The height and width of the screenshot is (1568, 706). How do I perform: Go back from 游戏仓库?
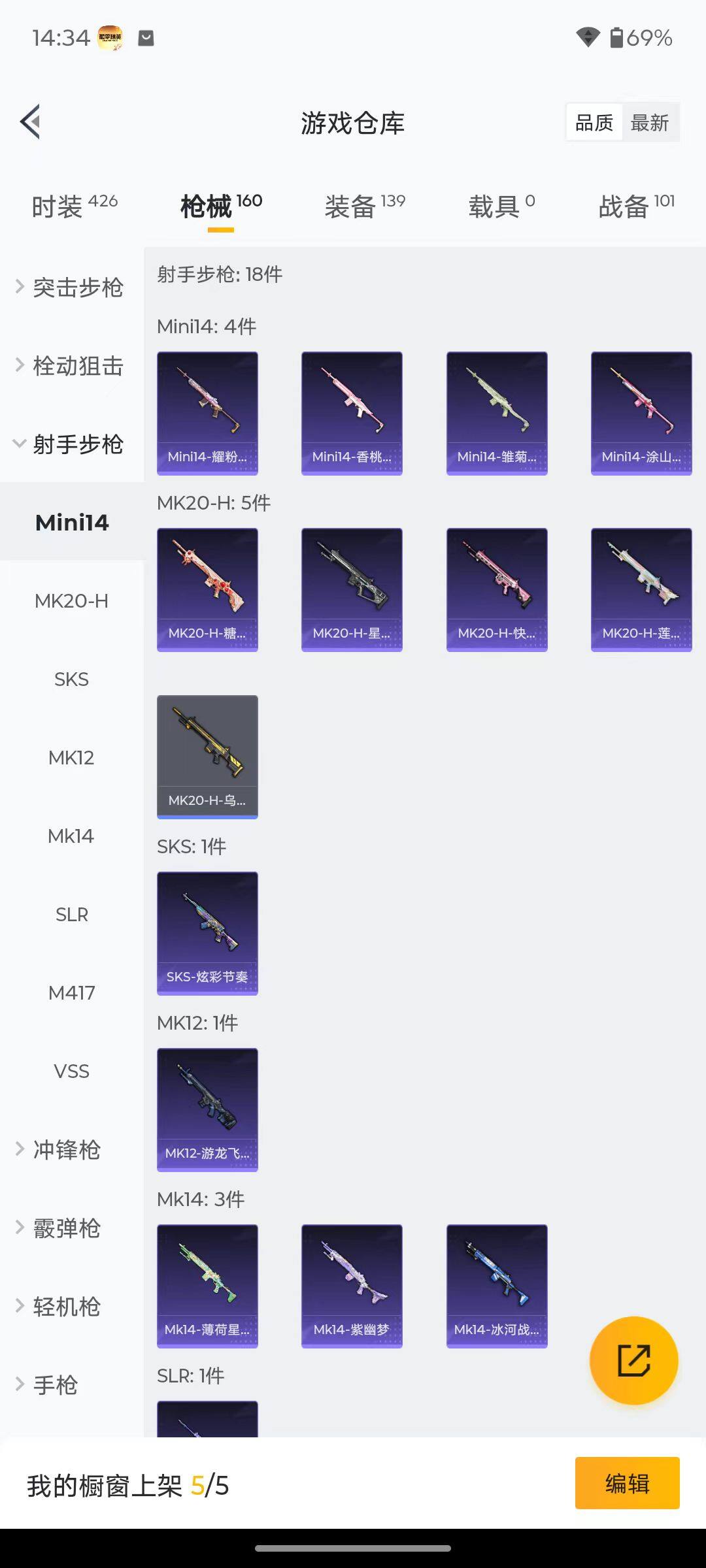pyautogui.click(x=31, y=122)
